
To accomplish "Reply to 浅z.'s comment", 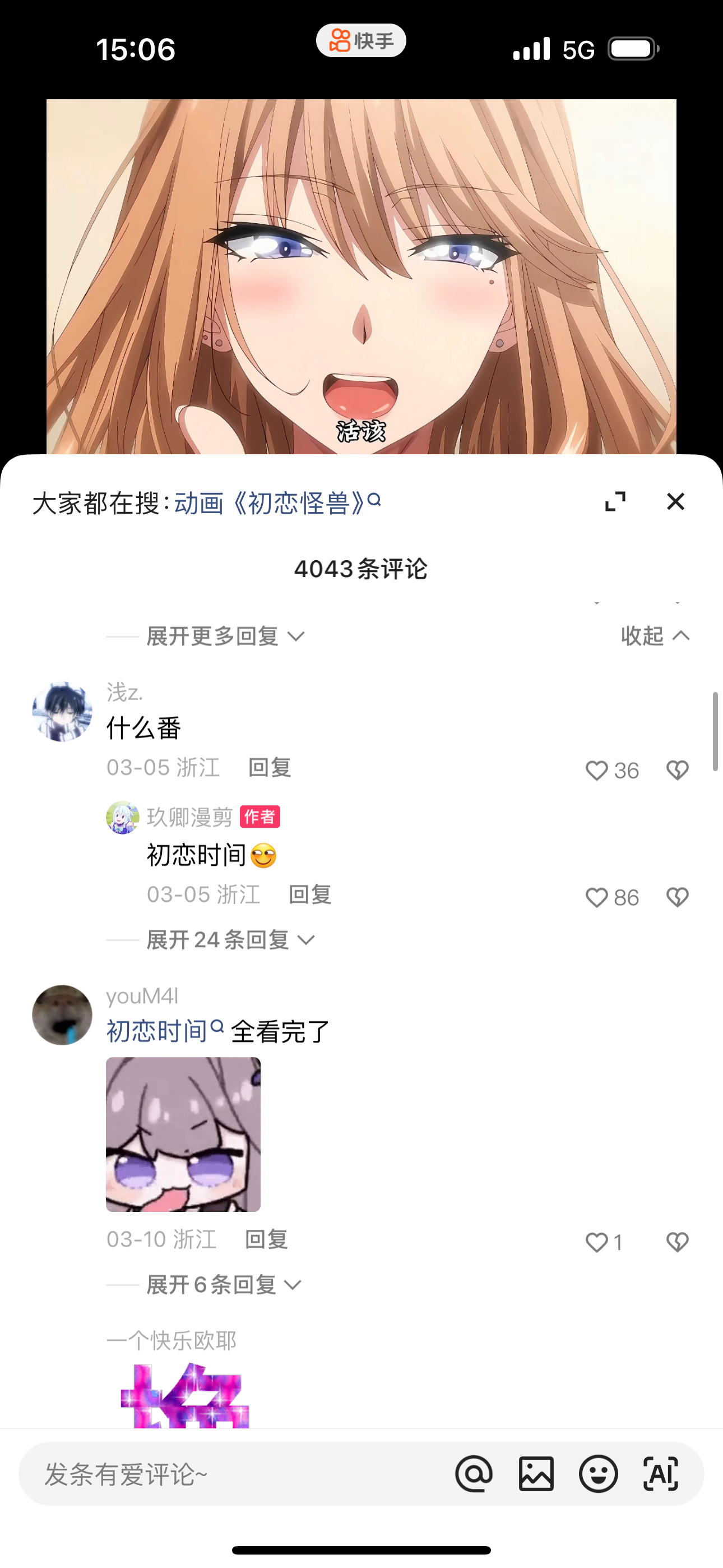I will (270, 768).
